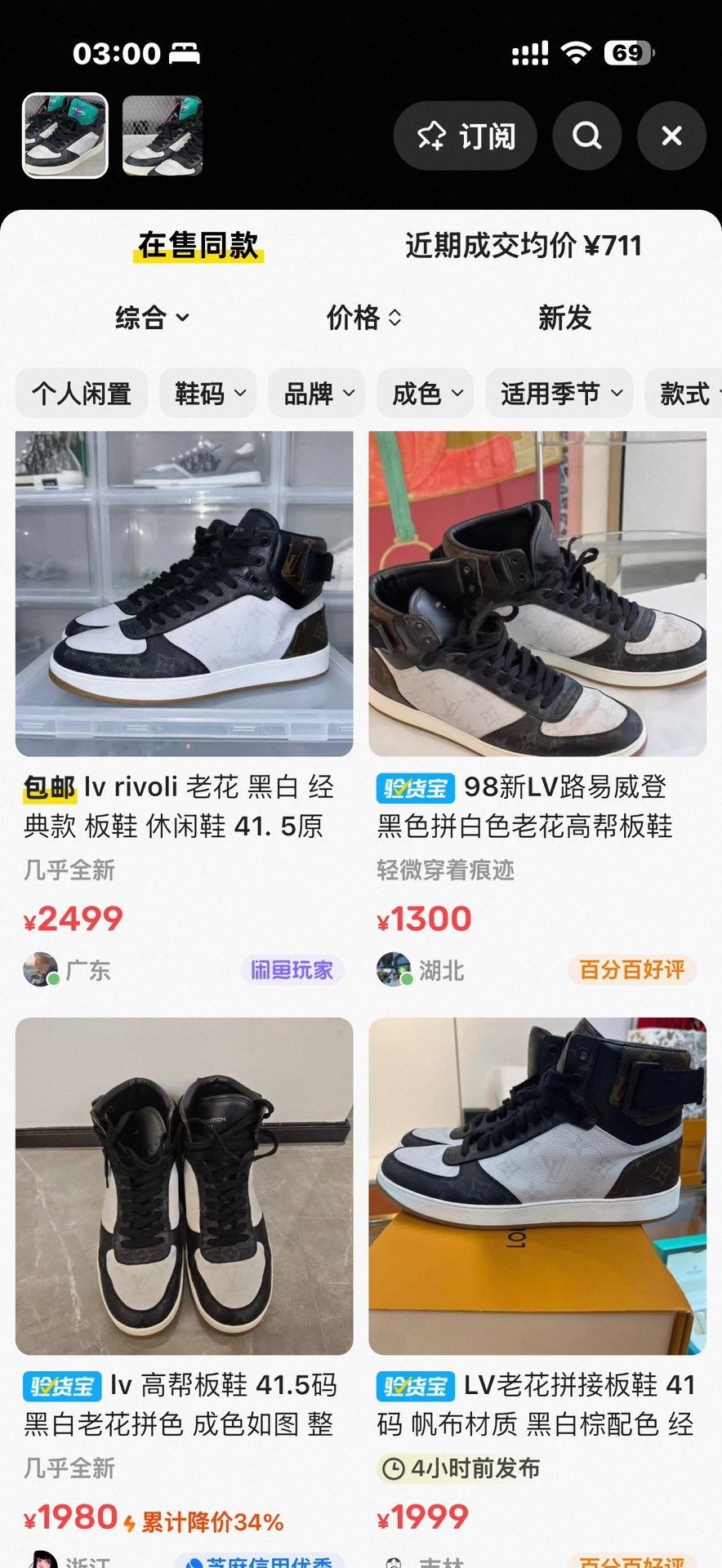
Task: Close the similar-items panel with the X
Action: click(x=671, y=136)
